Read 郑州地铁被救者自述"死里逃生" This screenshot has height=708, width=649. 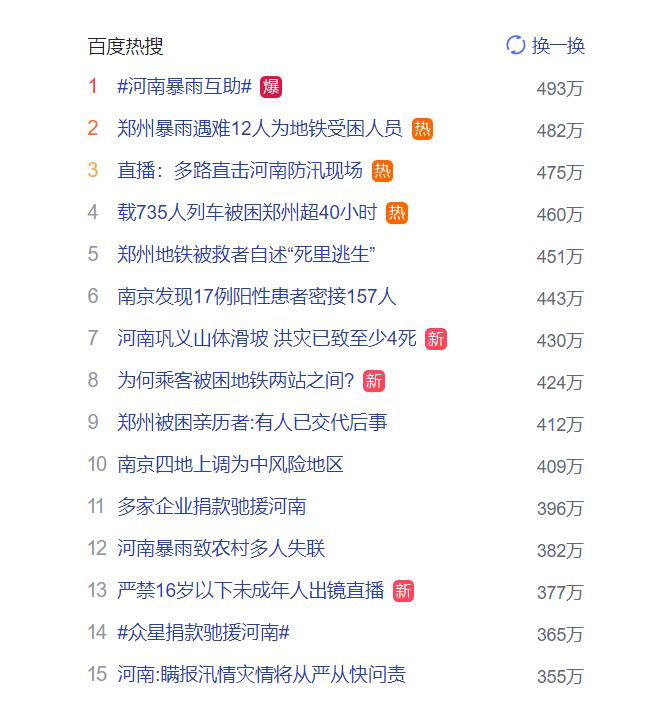tap(246, 255)
